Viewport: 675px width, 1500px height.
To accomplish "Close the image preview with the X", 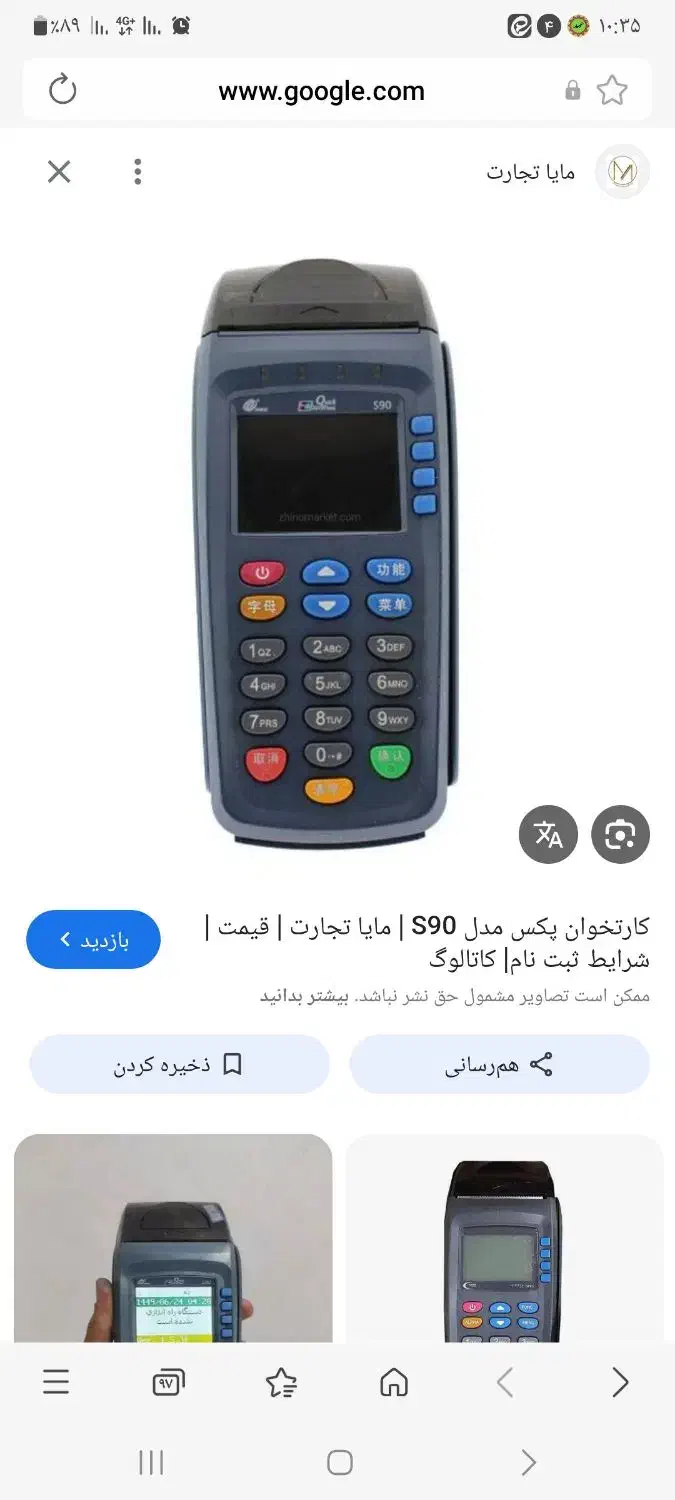I will (59, 172).
